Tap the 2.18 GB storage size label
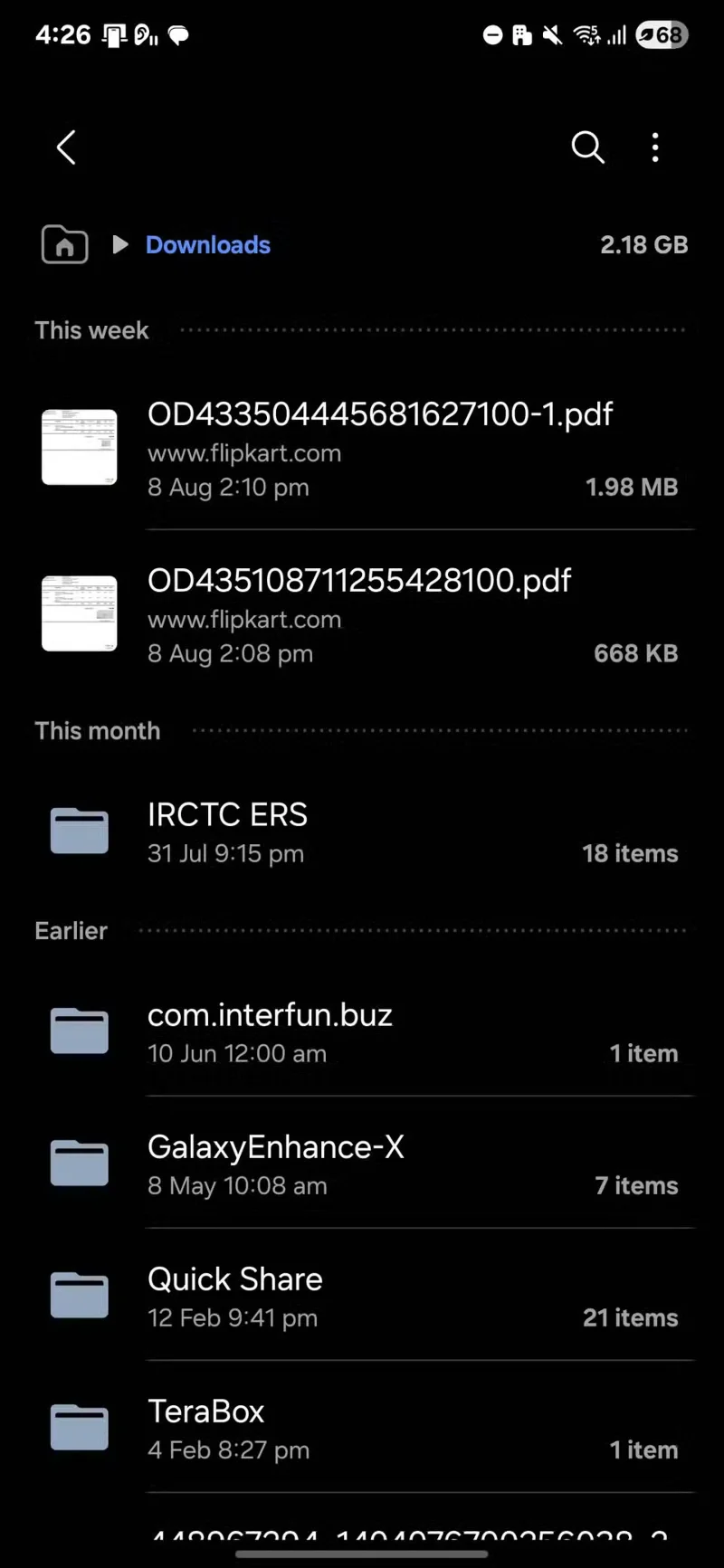724x1568 pixels. (643, 244)
